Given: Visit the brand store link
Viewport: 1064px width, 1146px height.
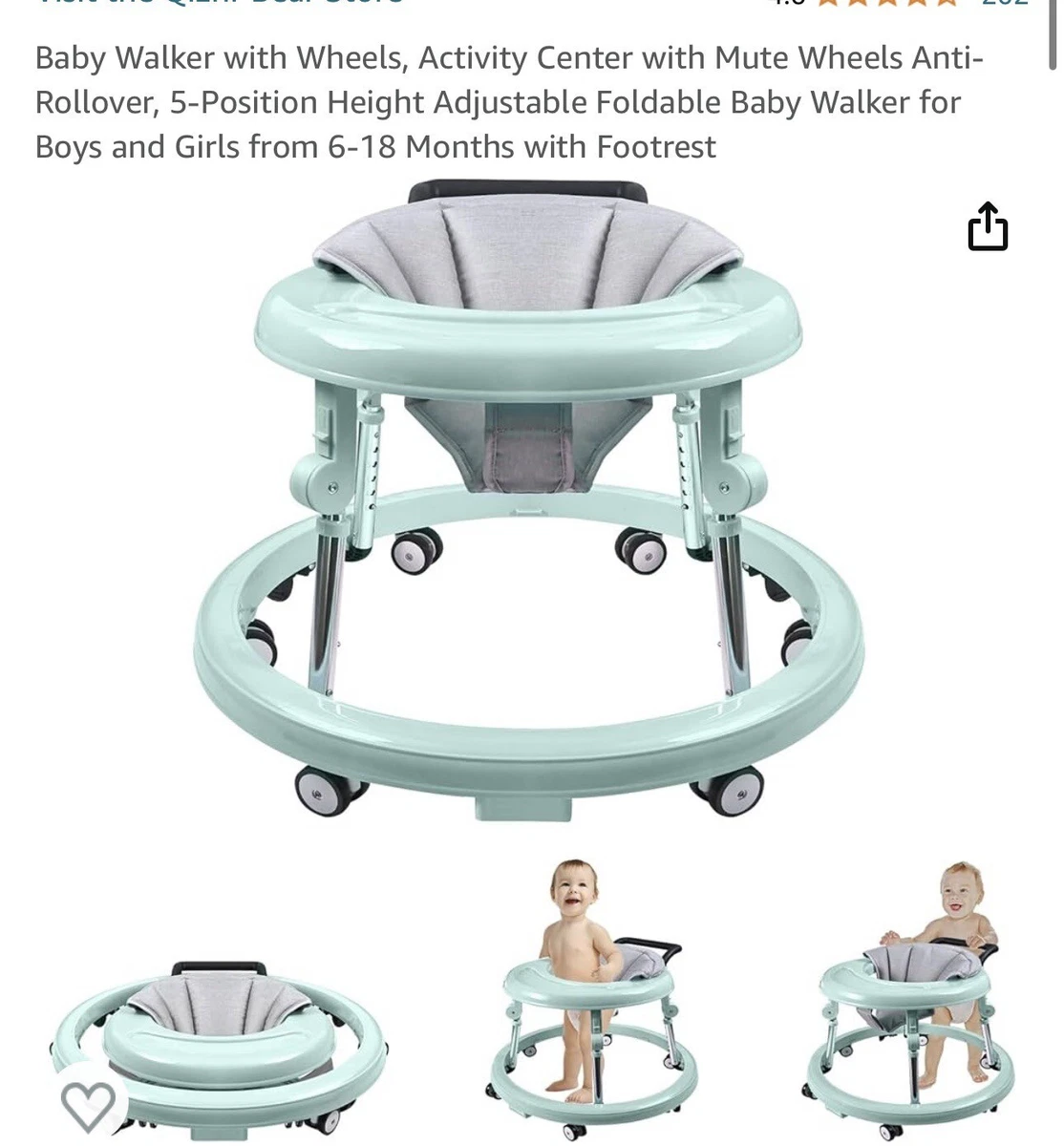Looking at the screenshot, I should point(220,3).
